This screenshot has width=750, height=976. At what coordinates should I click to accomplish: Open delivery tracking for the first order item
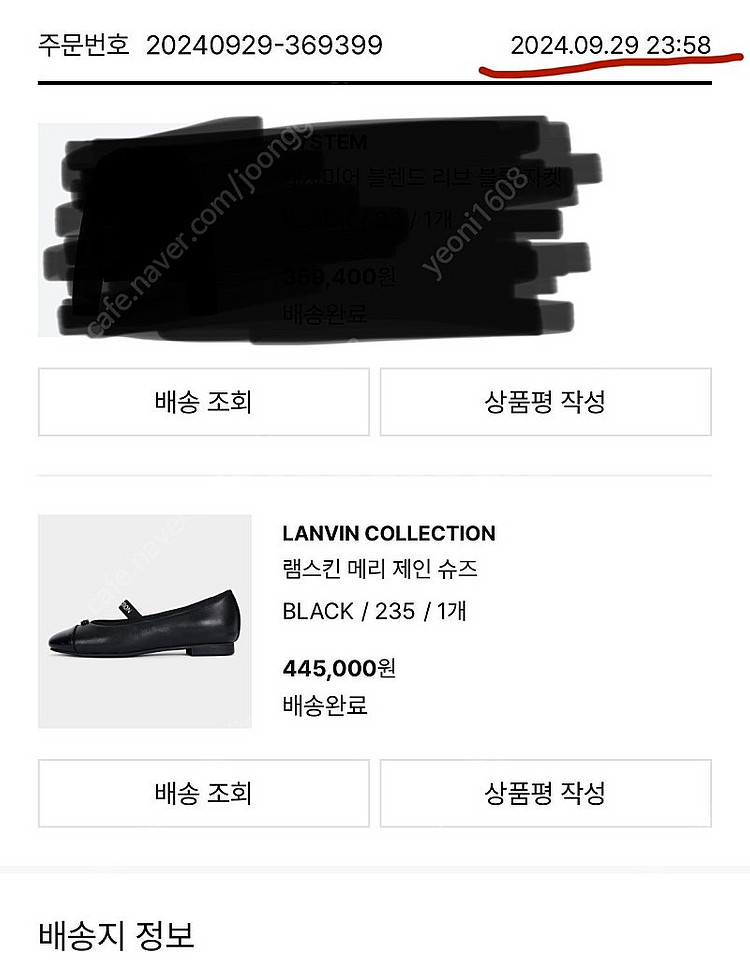point(204,400)
